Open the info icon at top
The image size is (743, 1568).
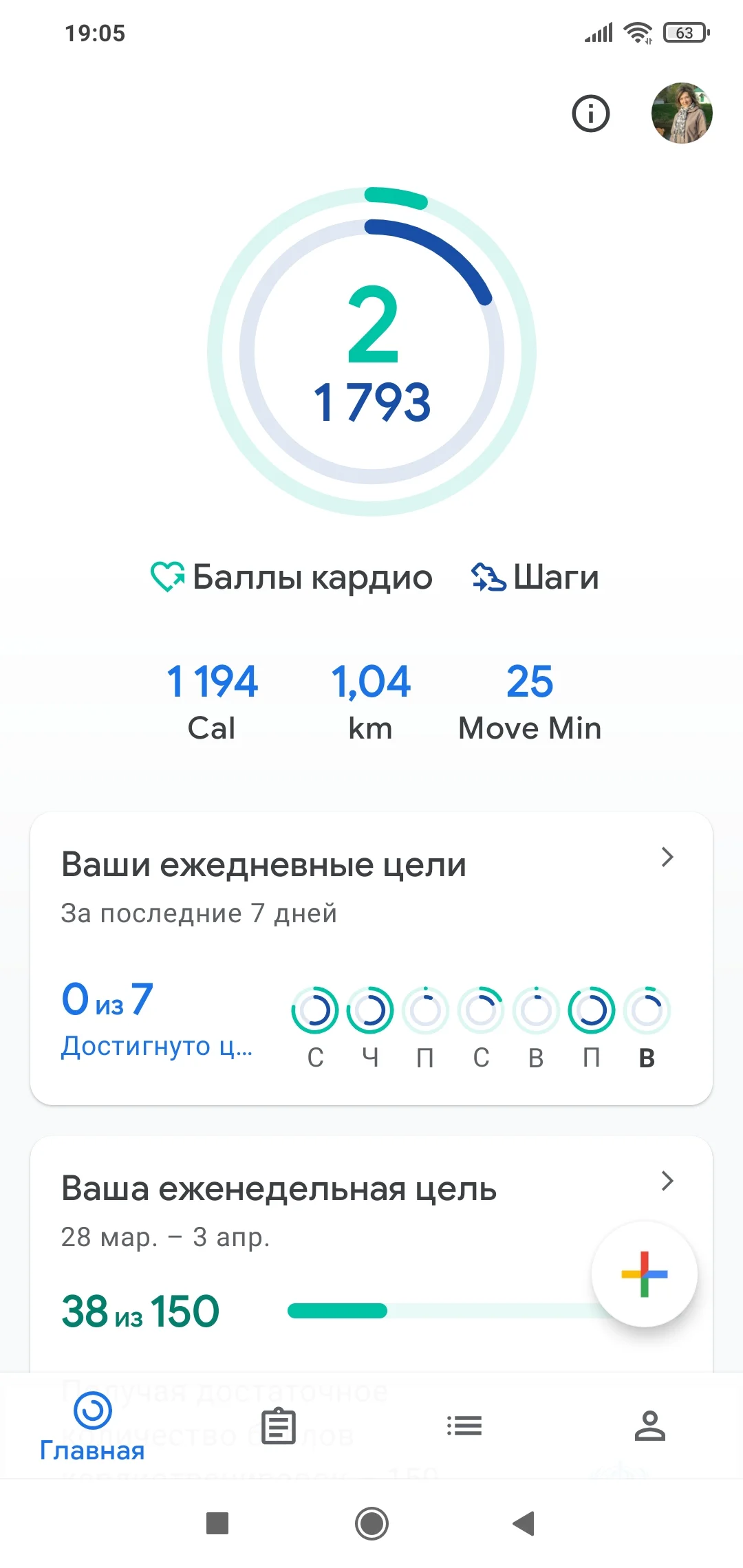coord(590,113)
